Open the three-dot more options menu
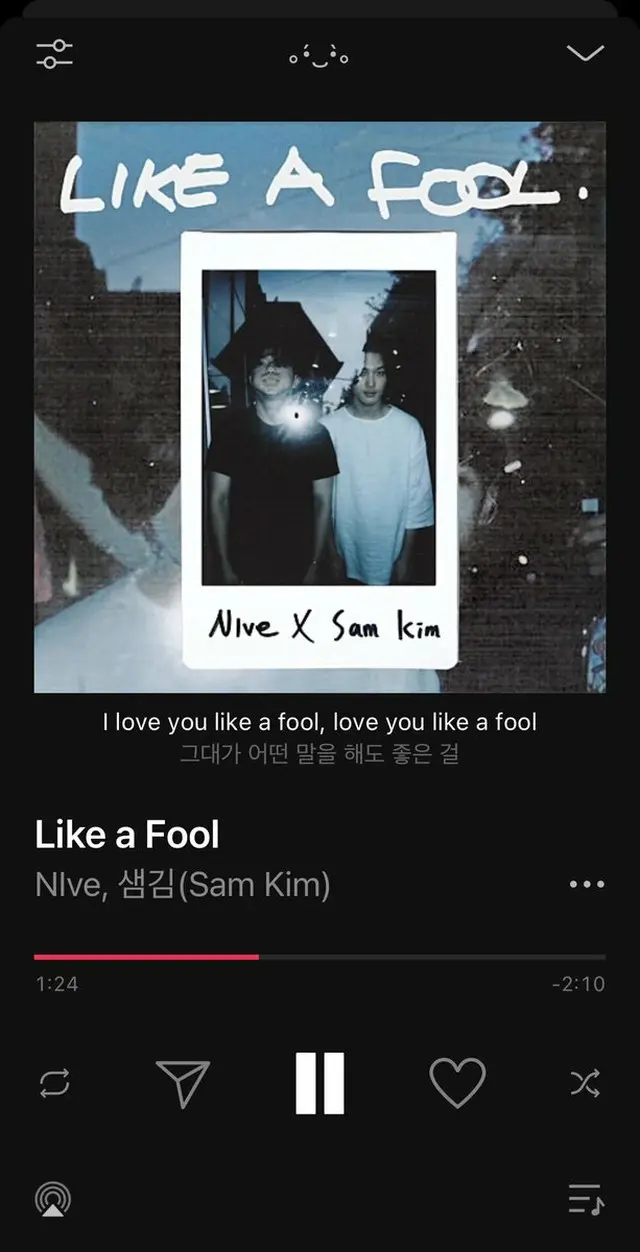Viewport: 640px width, 1252px height. pyautogui.click(x=586, y=885)
